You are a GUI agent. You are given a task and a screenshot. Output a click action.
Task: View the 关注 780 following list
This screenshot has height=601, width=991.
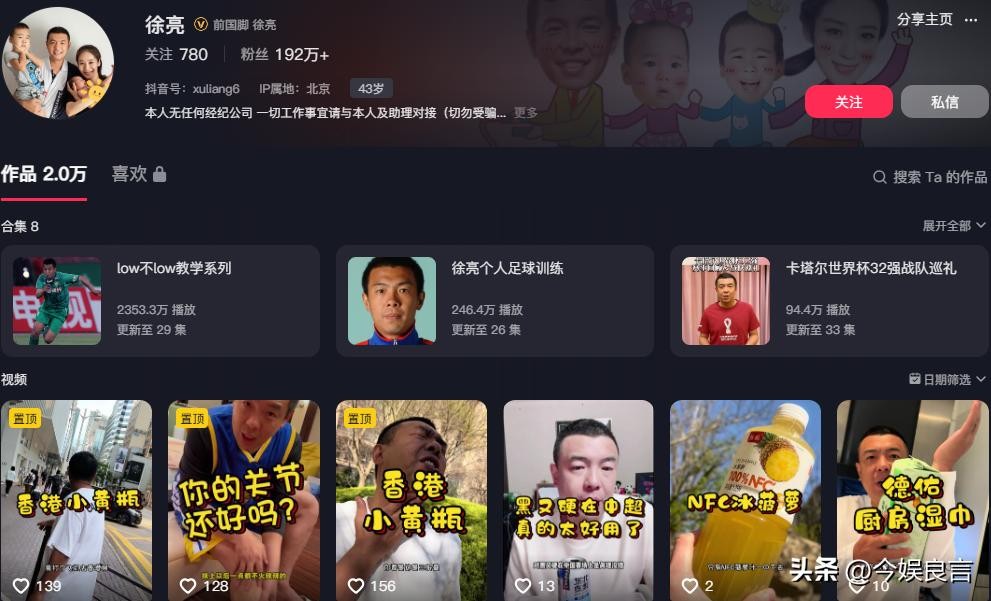[x=176, y=55]
